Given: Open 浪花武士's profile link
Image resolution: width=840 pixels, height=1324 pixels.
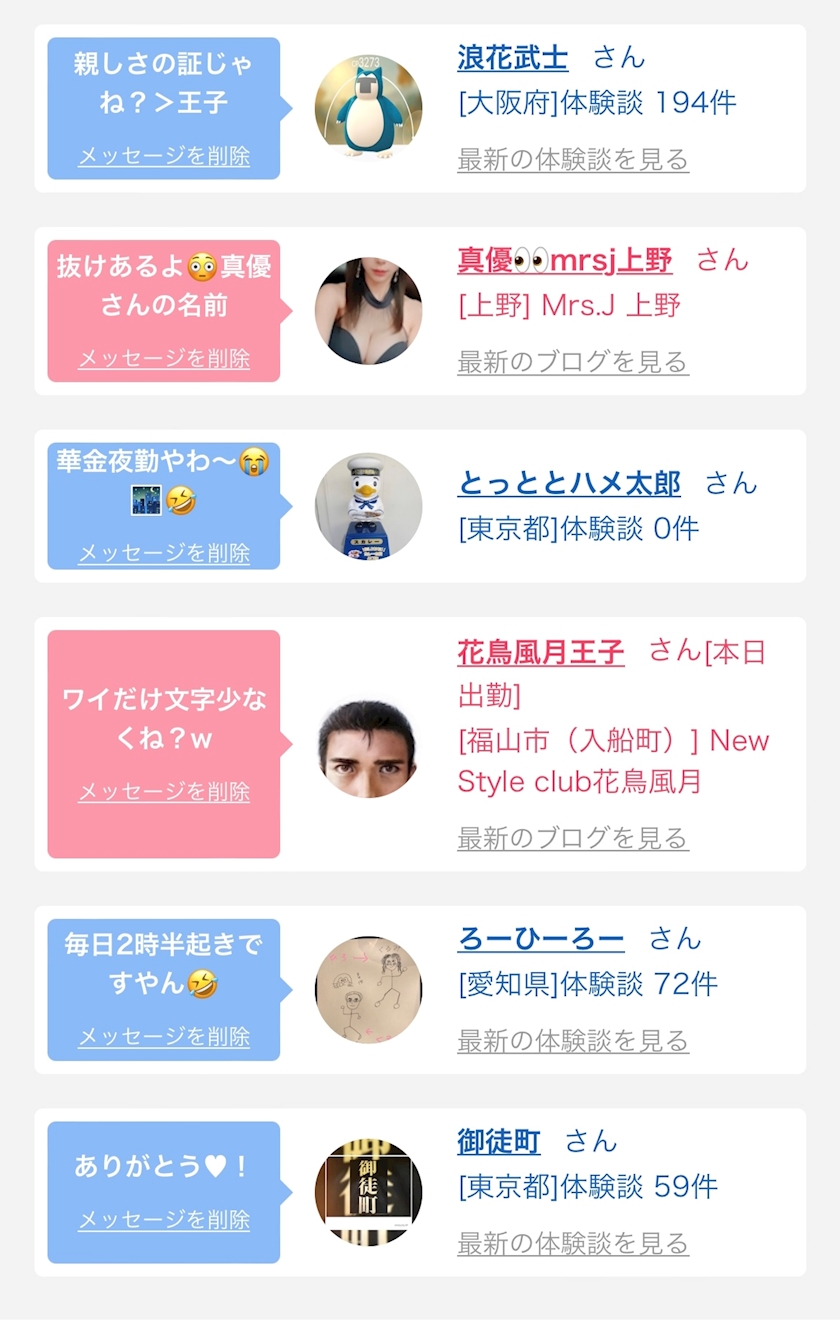Looking at the screenshot, I should tap(513, 57).
